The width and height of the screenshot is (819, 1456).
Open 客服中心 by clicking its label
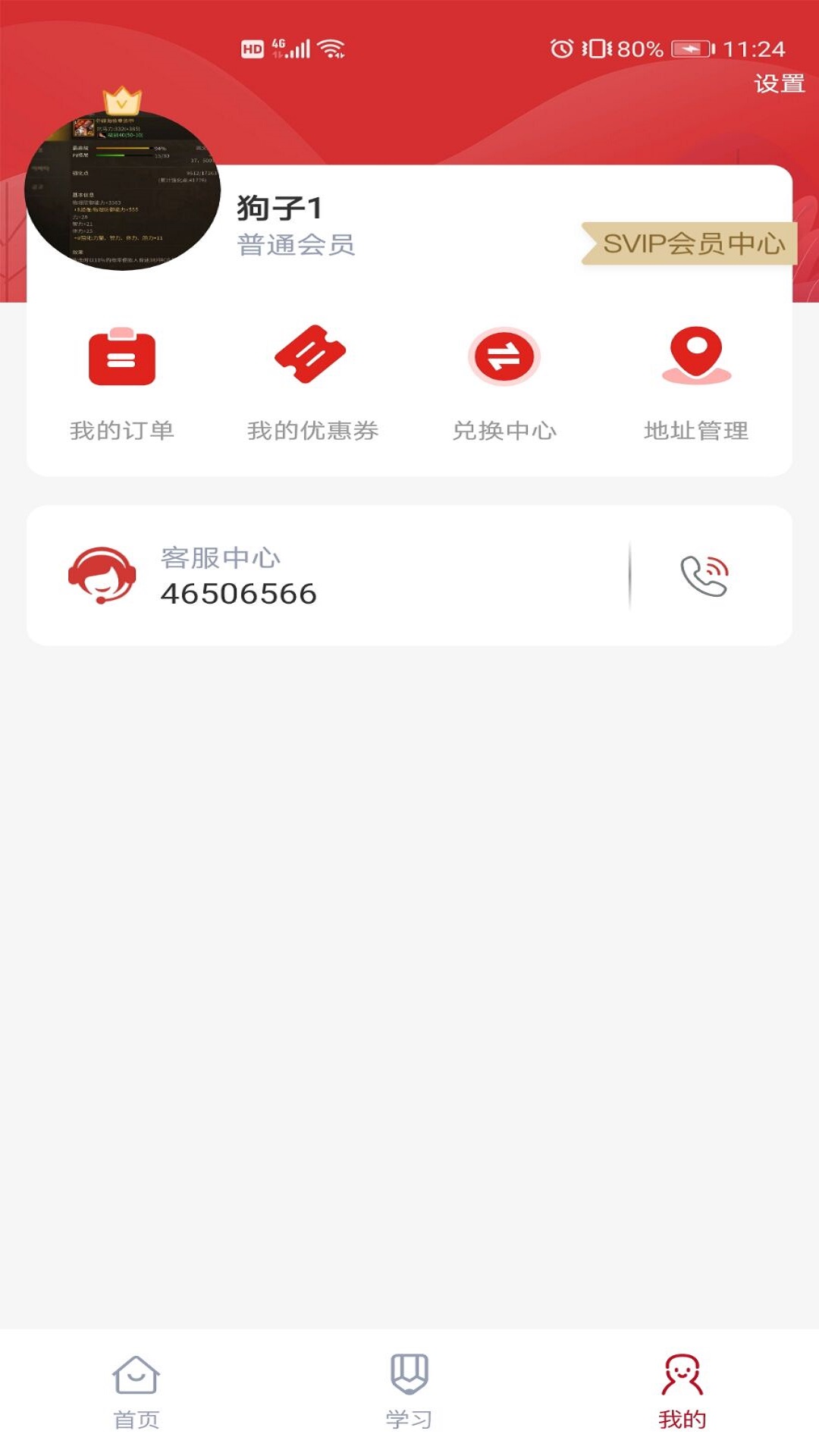click(x=220, y=556)
